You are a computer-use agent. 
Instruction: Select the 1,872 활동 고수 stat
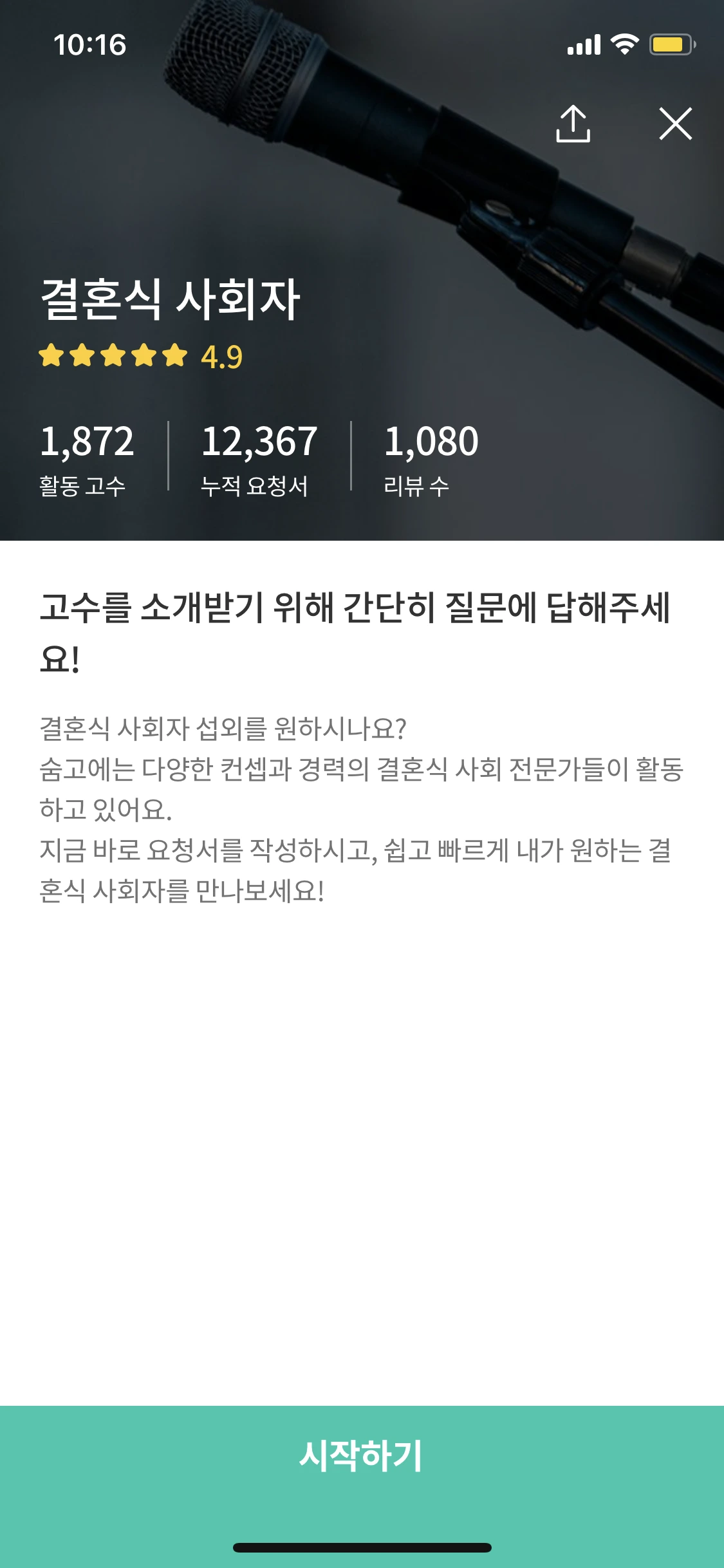(x=88, y=441)
